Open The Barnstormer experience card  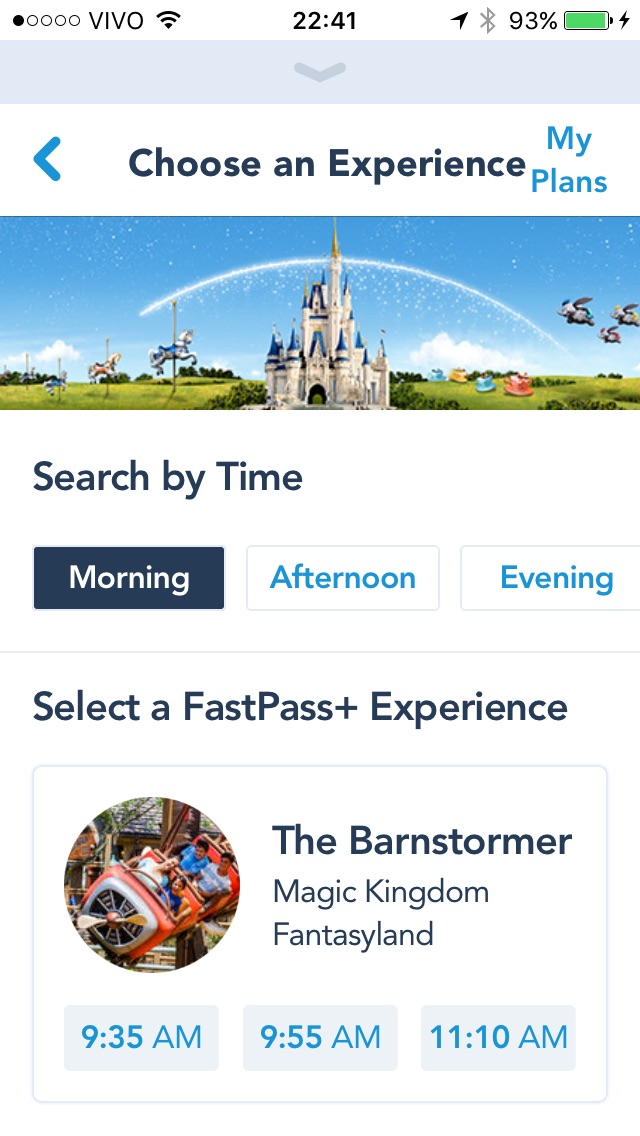click(x=420, y=885)
